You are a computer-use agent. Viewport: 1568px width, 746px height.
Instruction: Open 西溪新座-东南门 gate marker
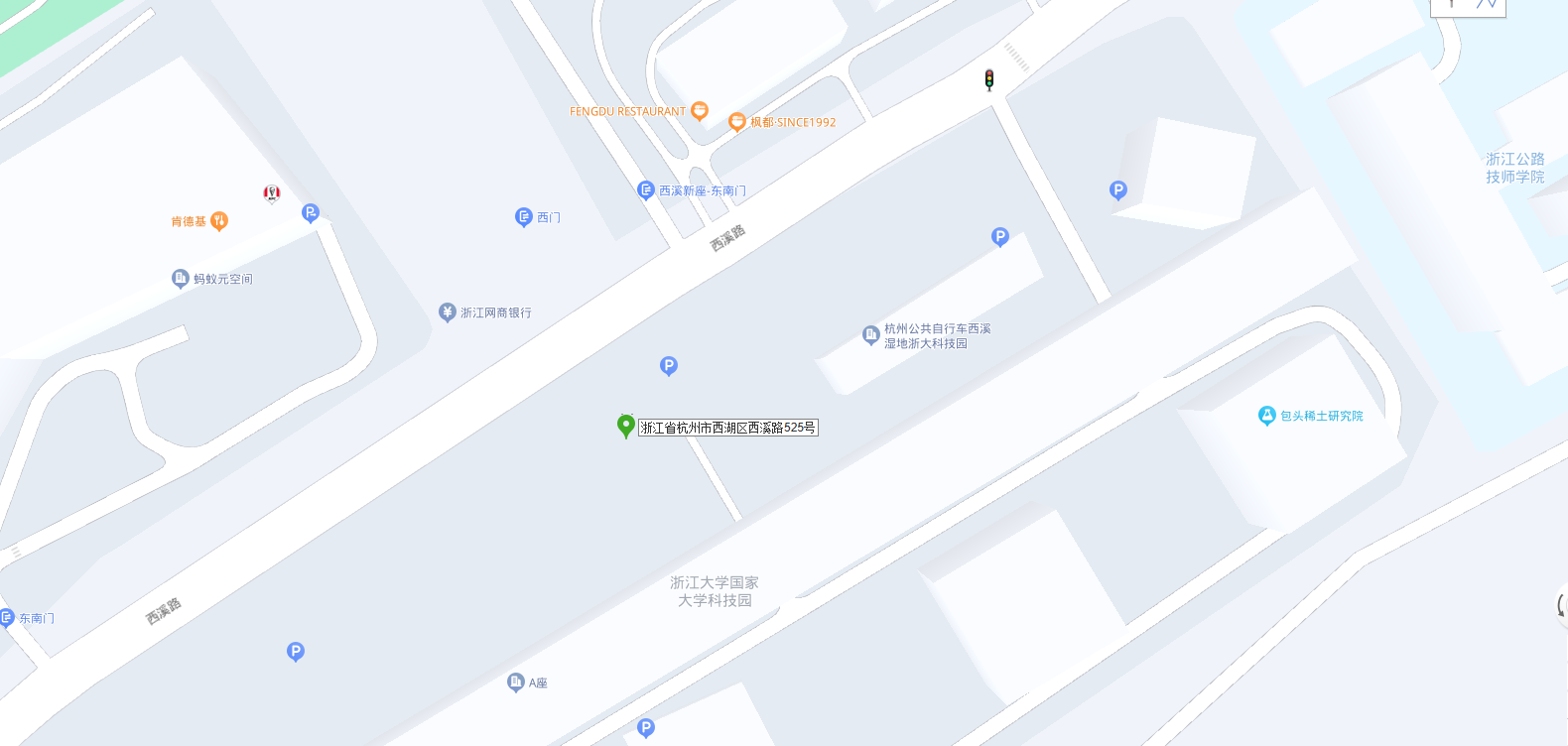646,189
